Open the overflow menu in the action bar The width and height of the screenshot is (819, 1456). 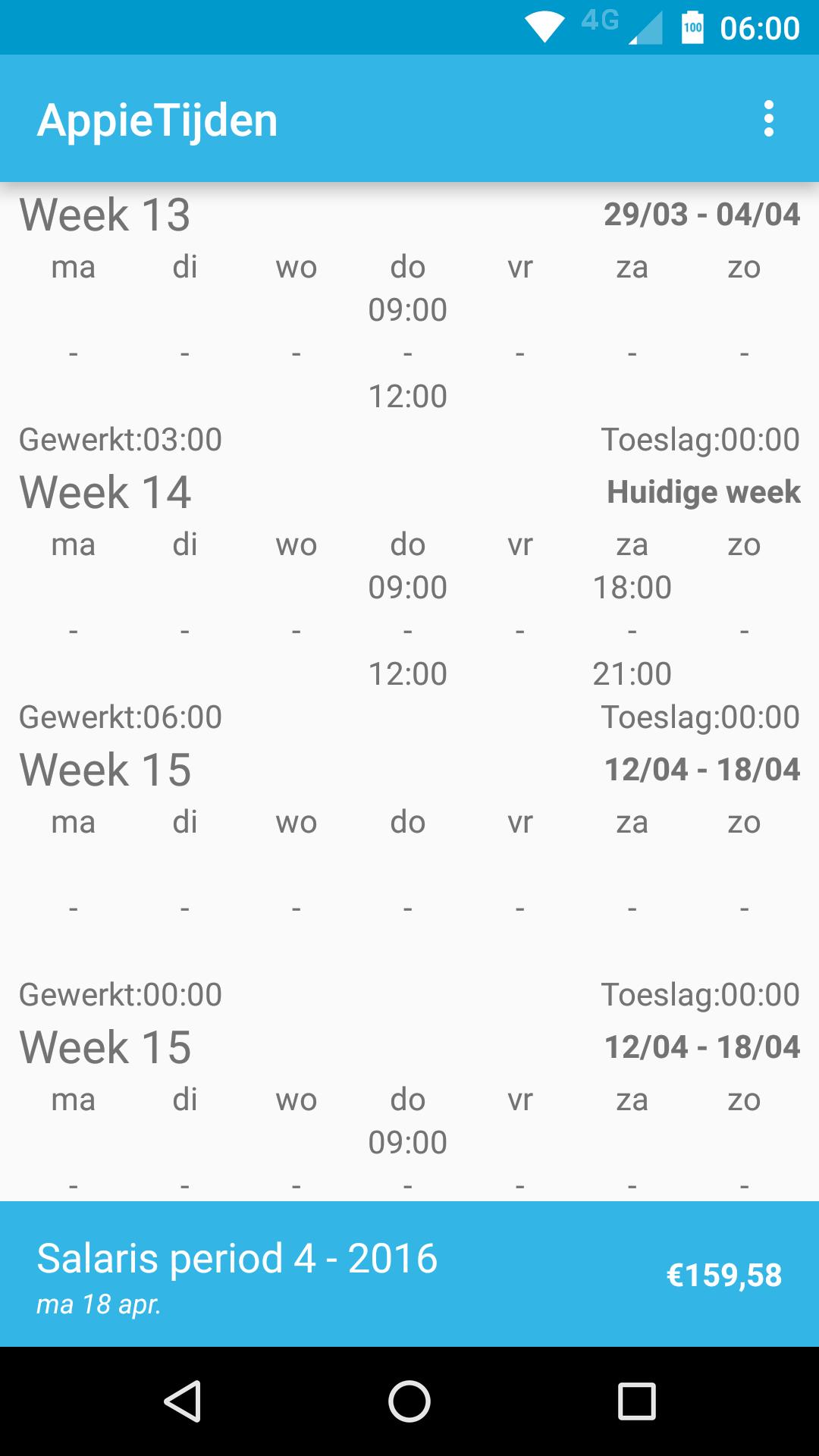click(769, 119)
